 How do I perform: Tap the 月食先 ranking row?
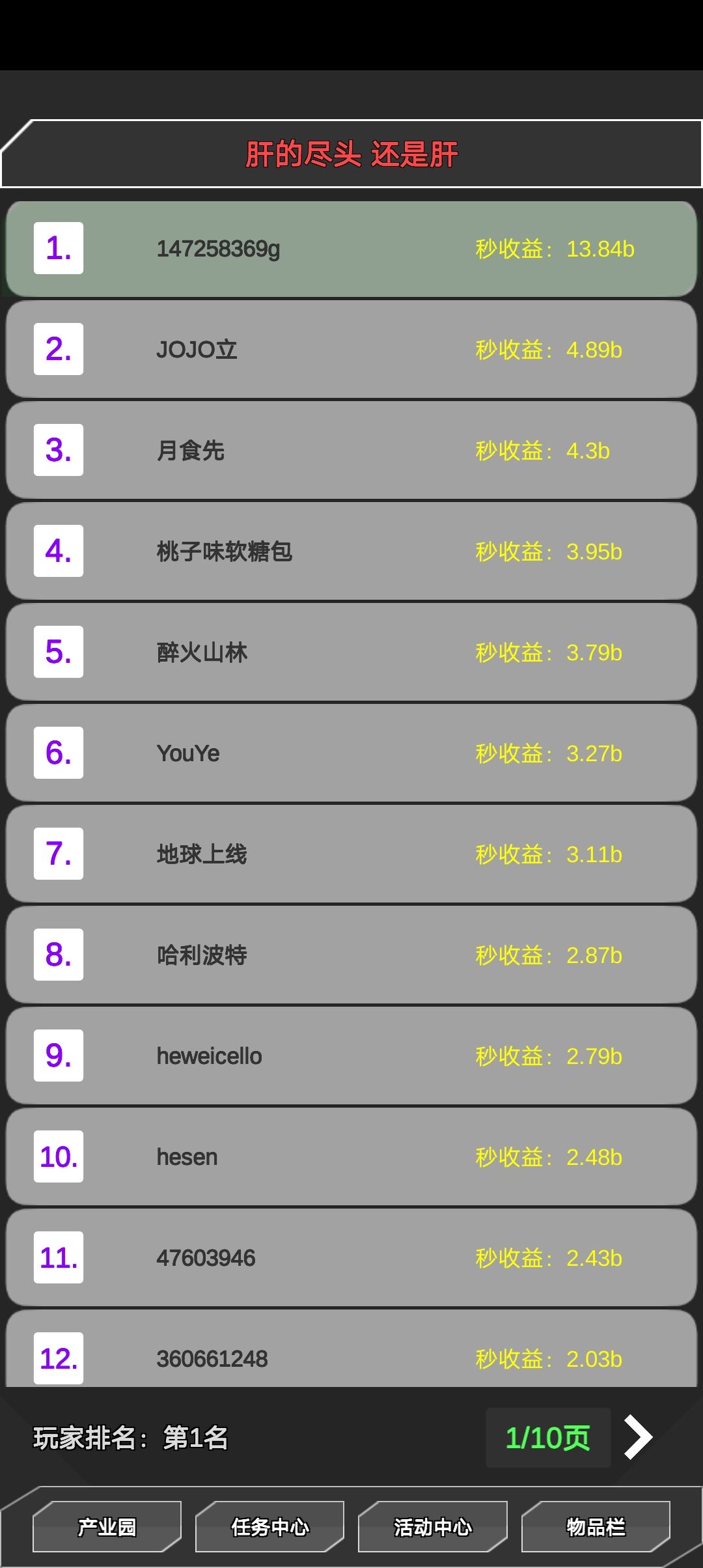pos(351,451)
